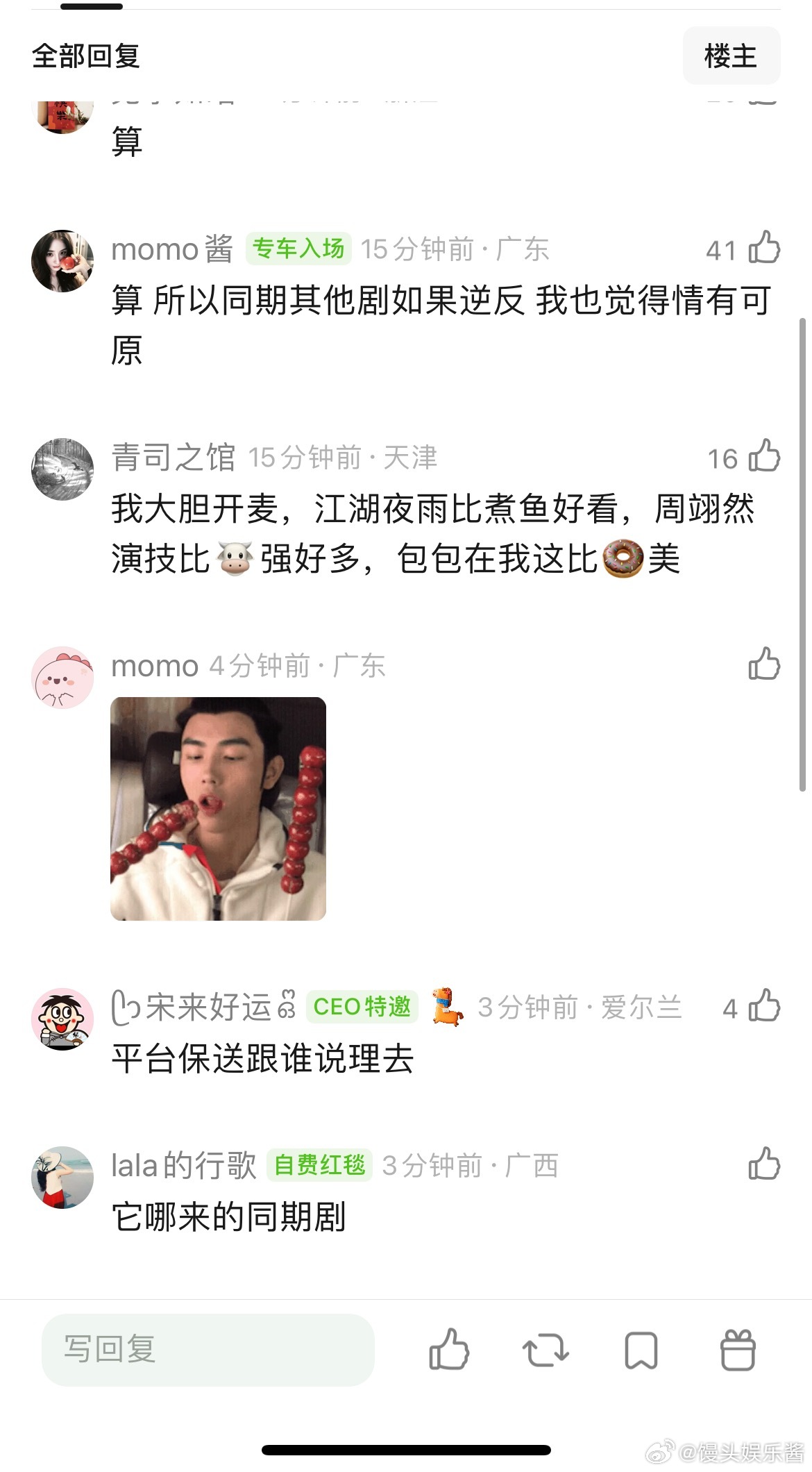Open the gift icon in bottom toolbar
The width and height of the screenshot is (812, 1472).
(738, 1350)
